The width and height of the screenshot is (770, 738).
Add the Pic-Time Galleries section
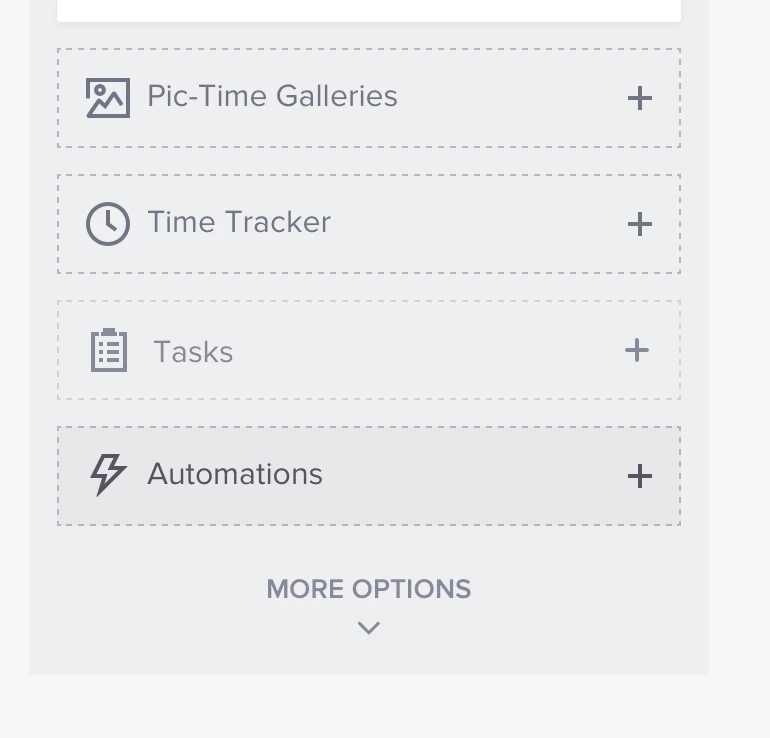(x=639, y=98)
